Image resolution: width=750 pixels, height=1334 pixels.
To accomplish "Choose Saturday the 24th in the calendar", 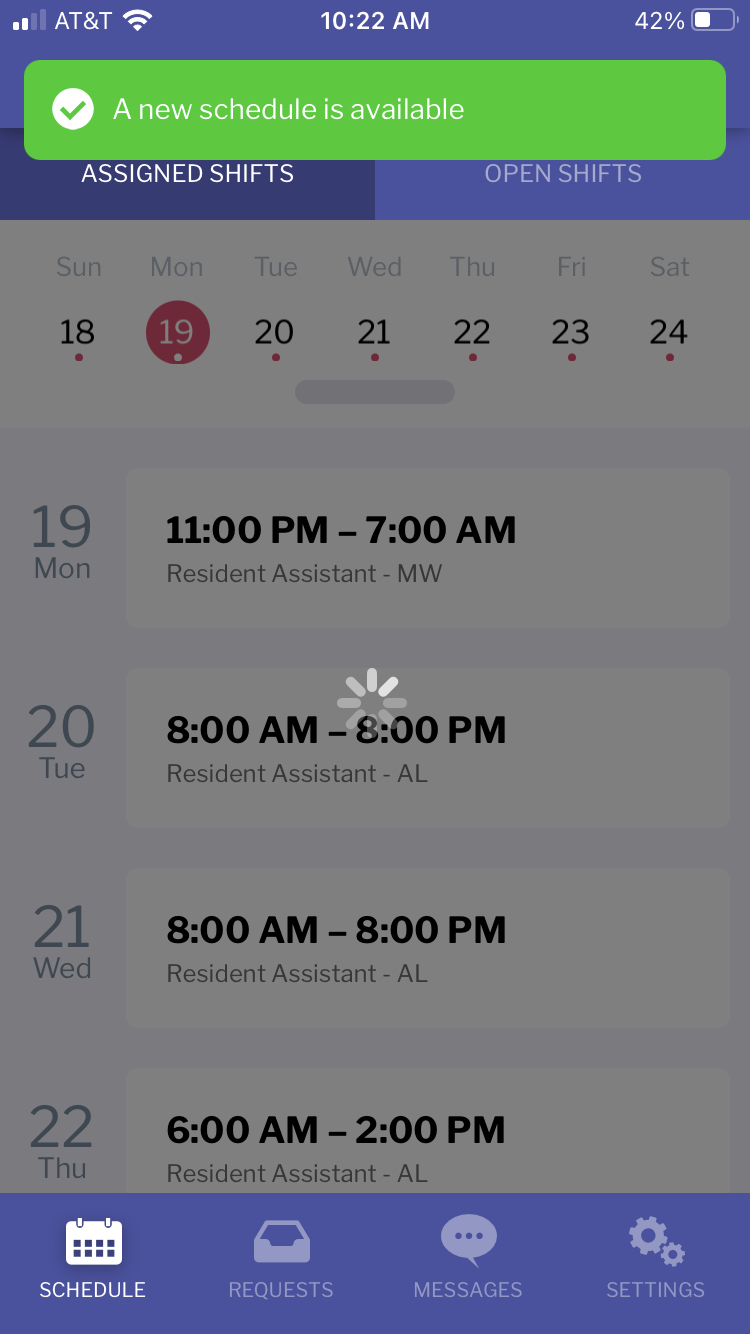I will coord(669,333).
